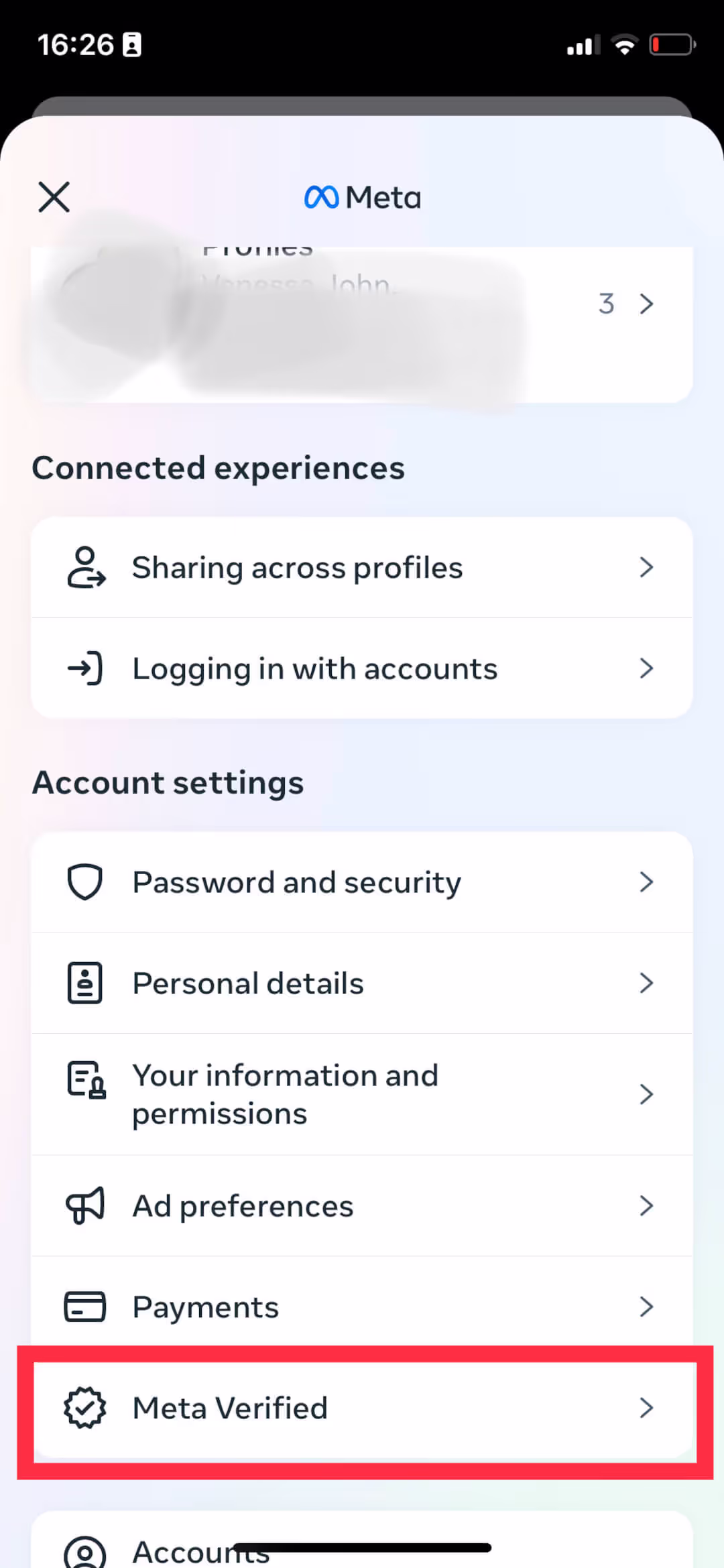Tap the Meta Verified row

(362, 1408)
